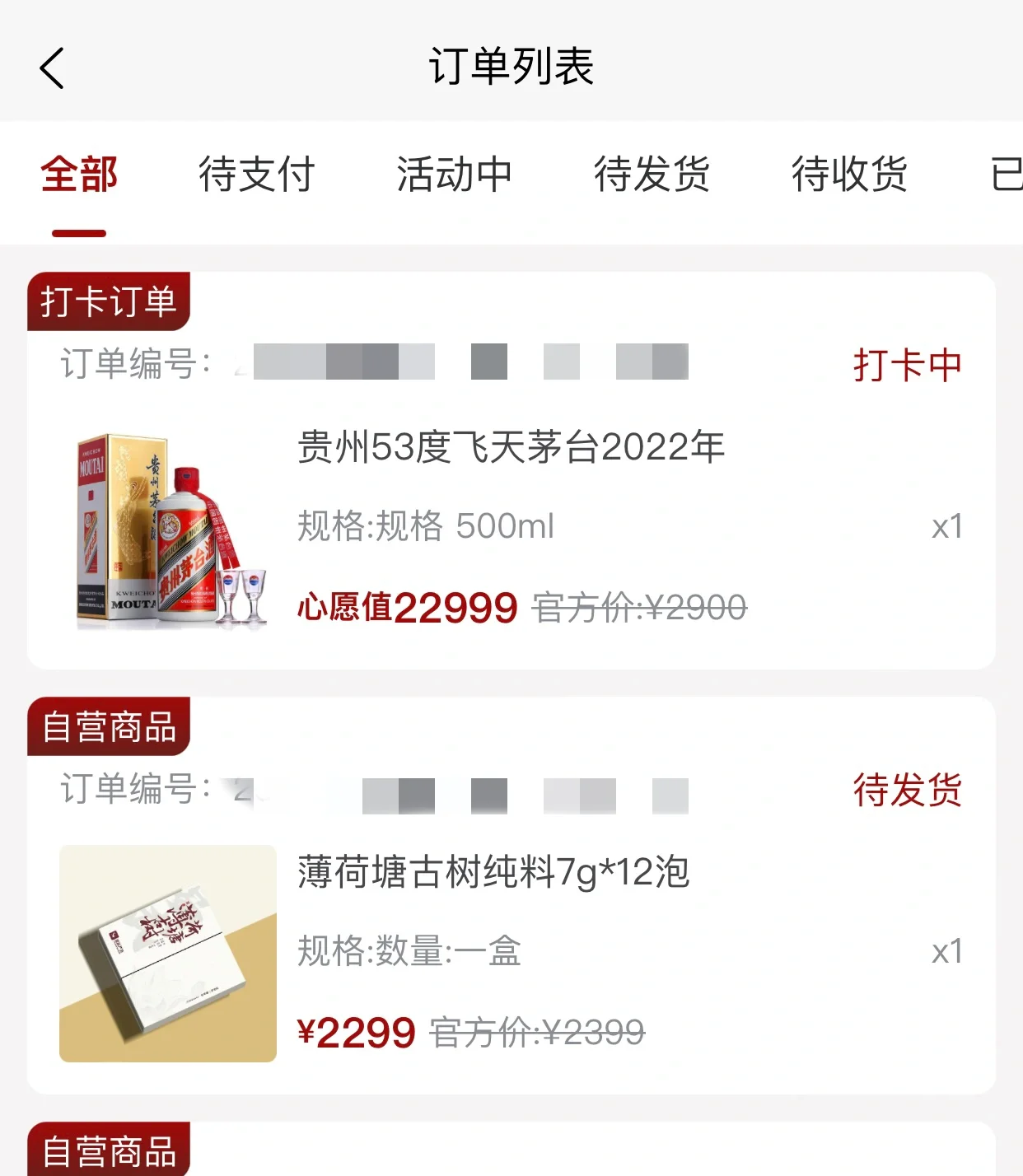Screen dimensions: 1023x1176
Task: Check the 打卡中 status of the Moutai order
Action: coord(906,365)
